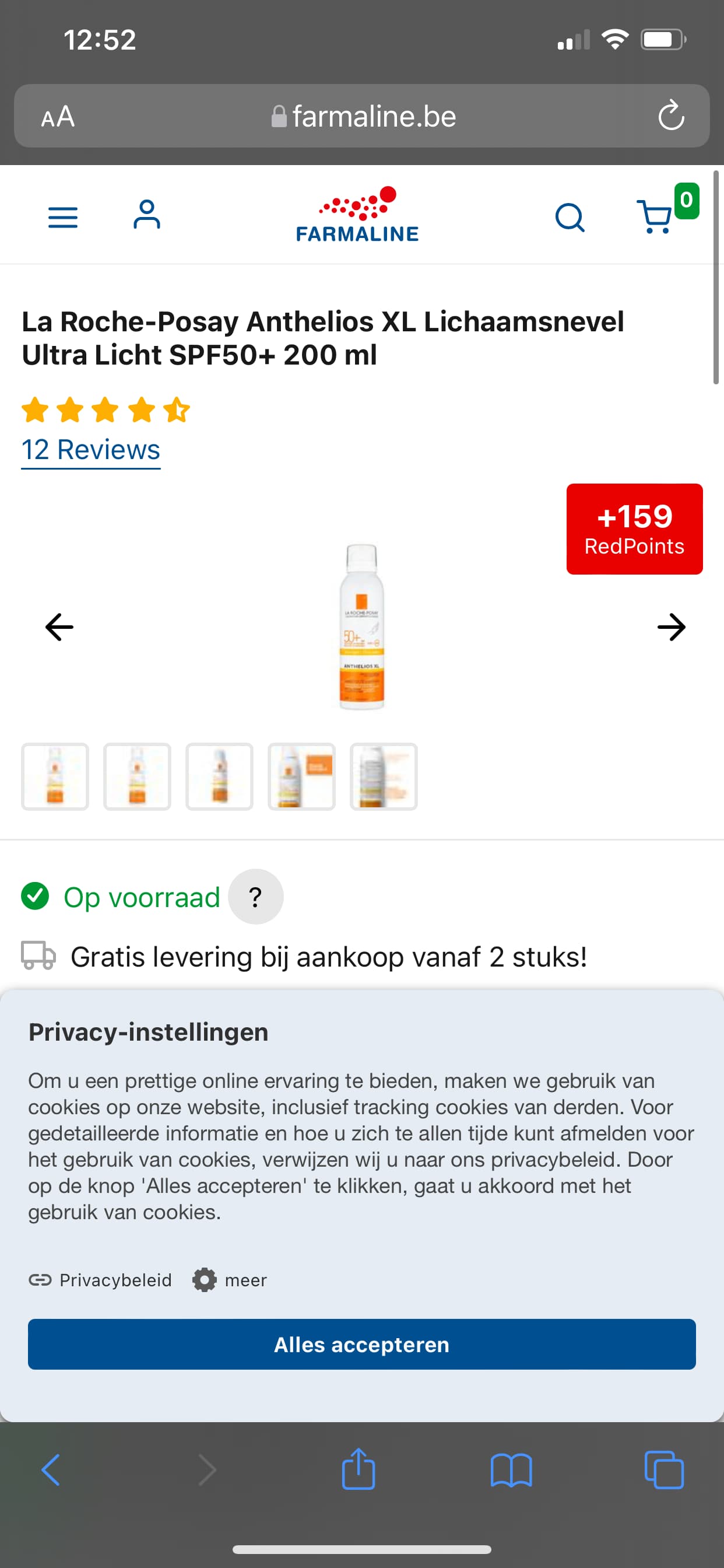
Task: Reload the page in Safari
Action: (x=671, y=115)
